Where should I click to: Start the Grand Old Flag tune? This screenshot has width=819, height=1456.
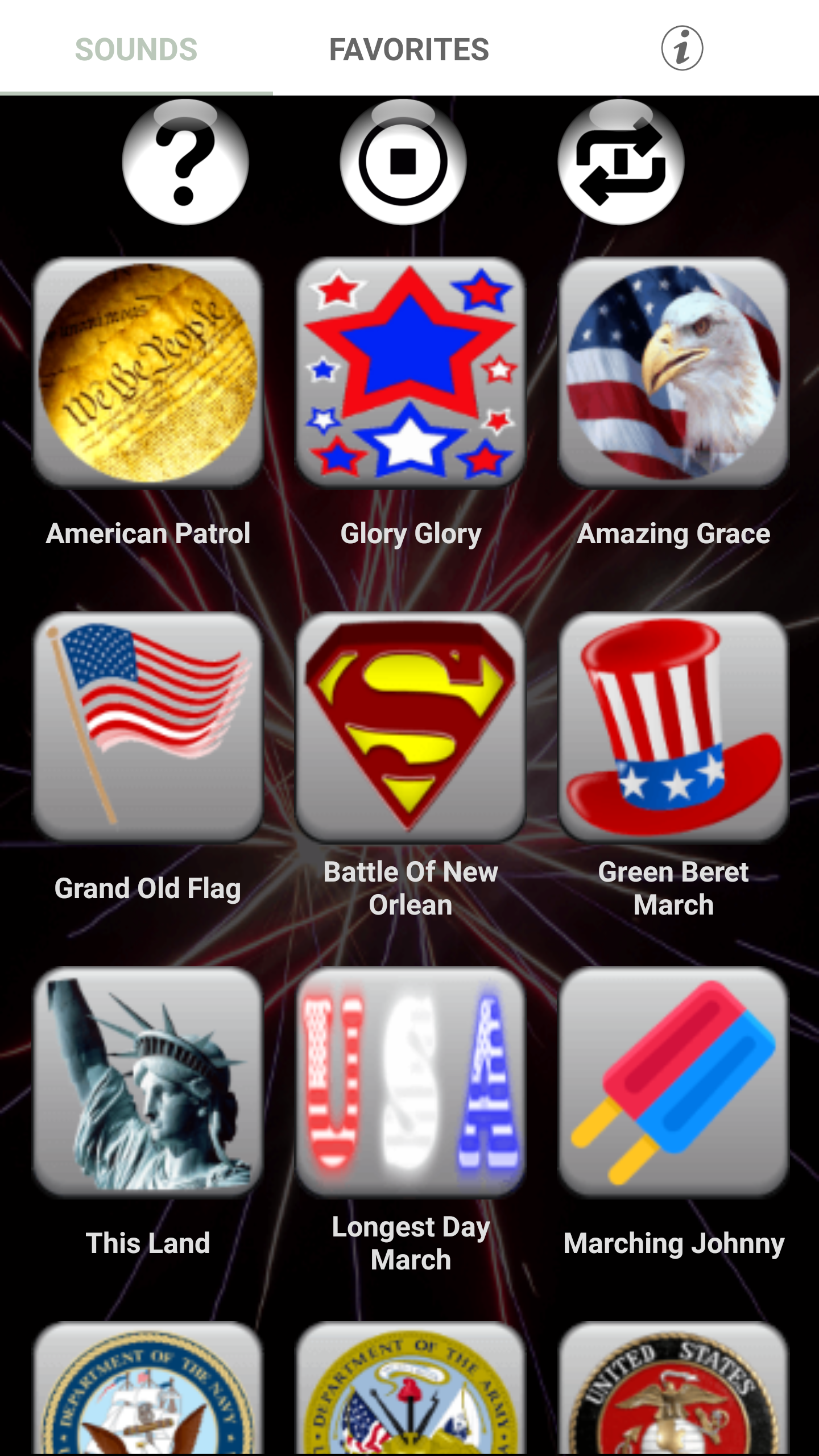[x=148, y=727]
